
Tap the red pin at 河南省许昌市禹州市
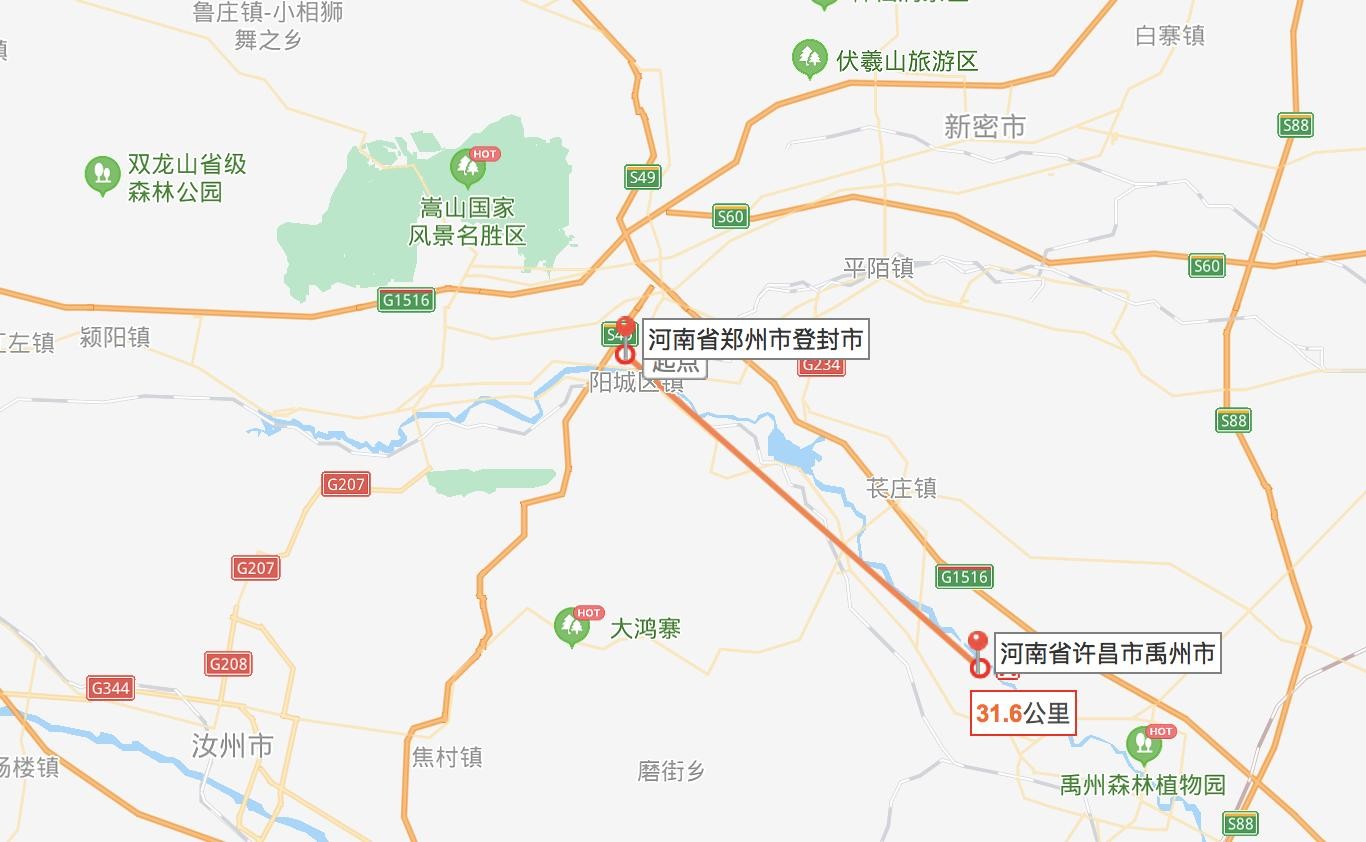point(979,643)
